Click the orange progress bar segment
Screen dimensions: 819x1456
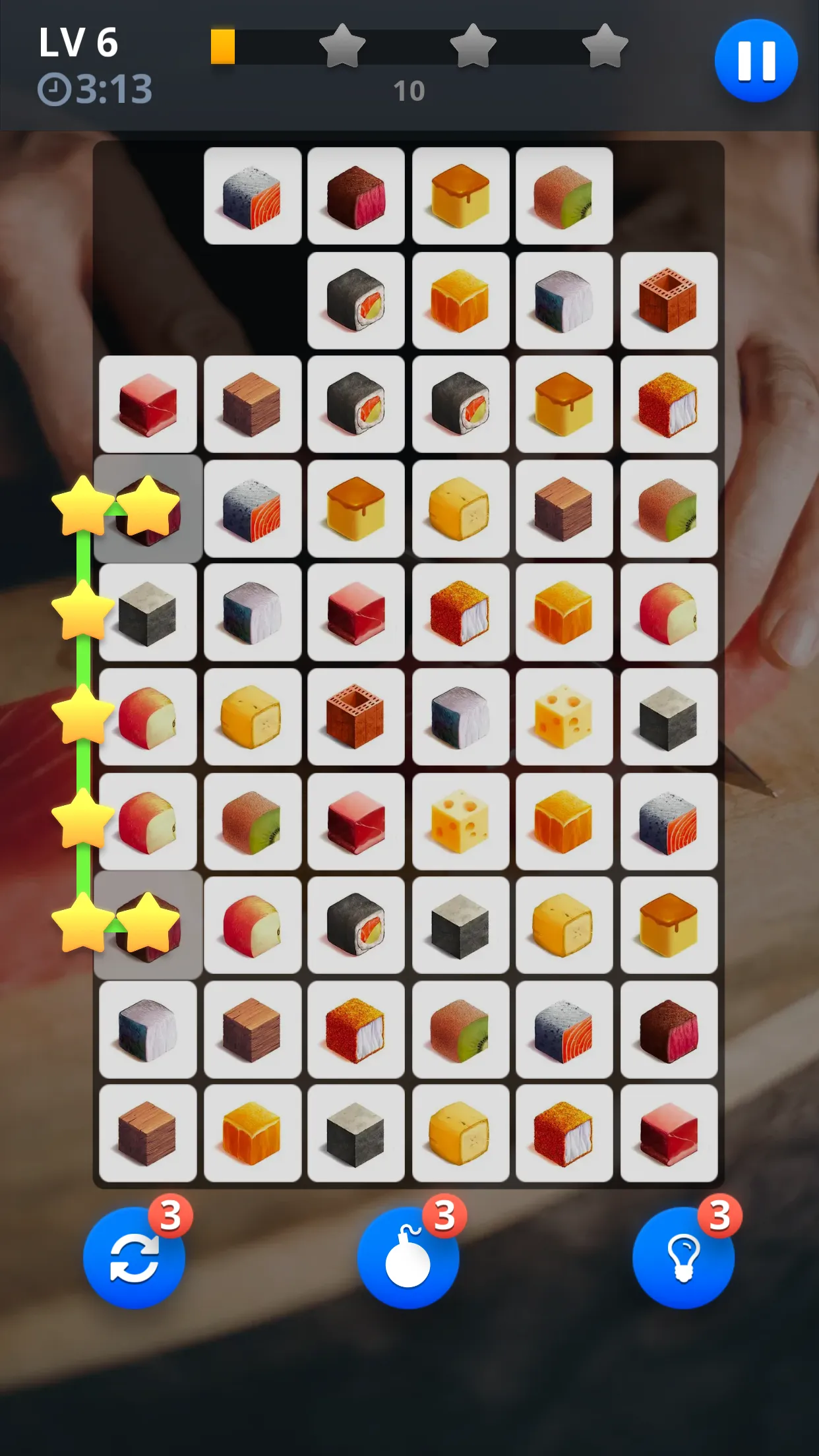point(222,47)
